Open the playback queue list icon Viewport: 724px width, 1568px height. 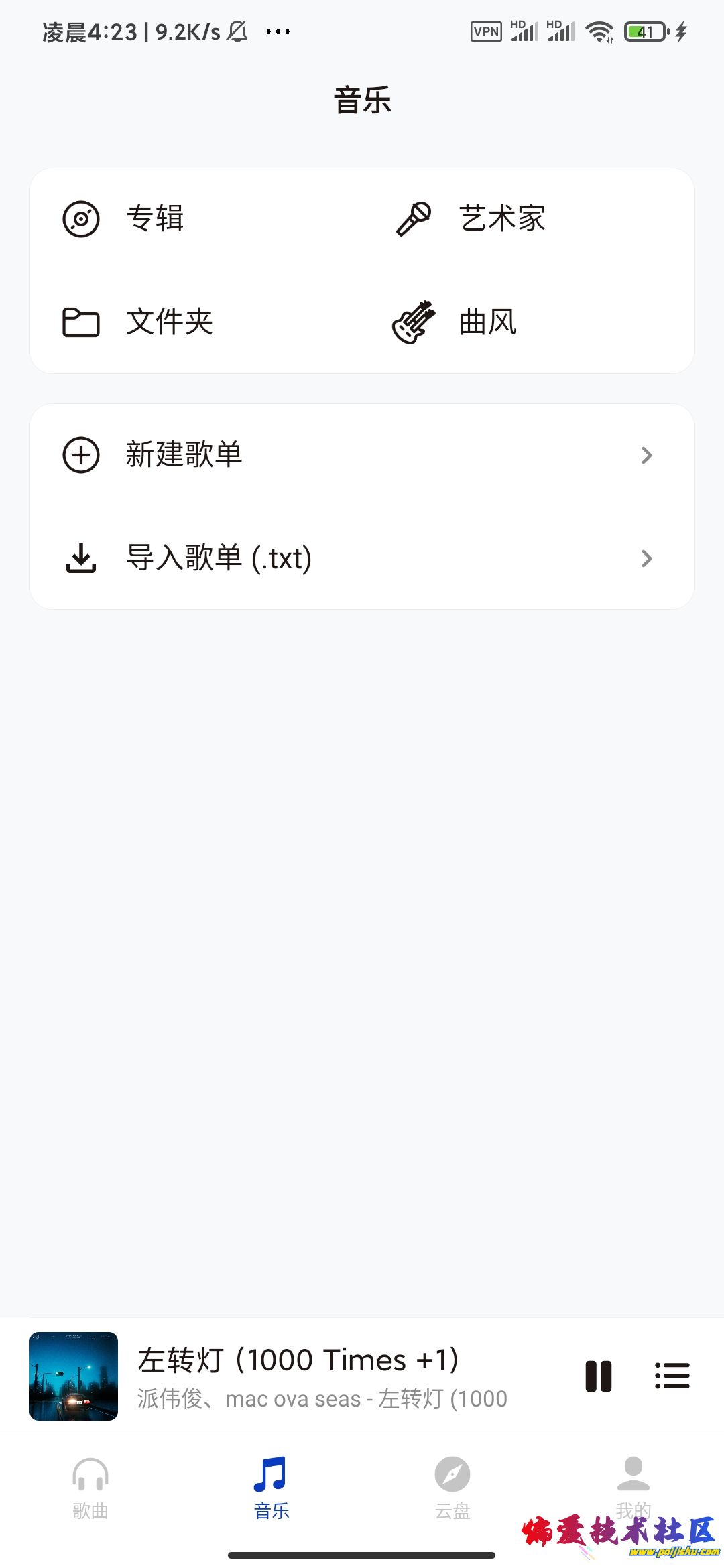tap(673, 1375)
